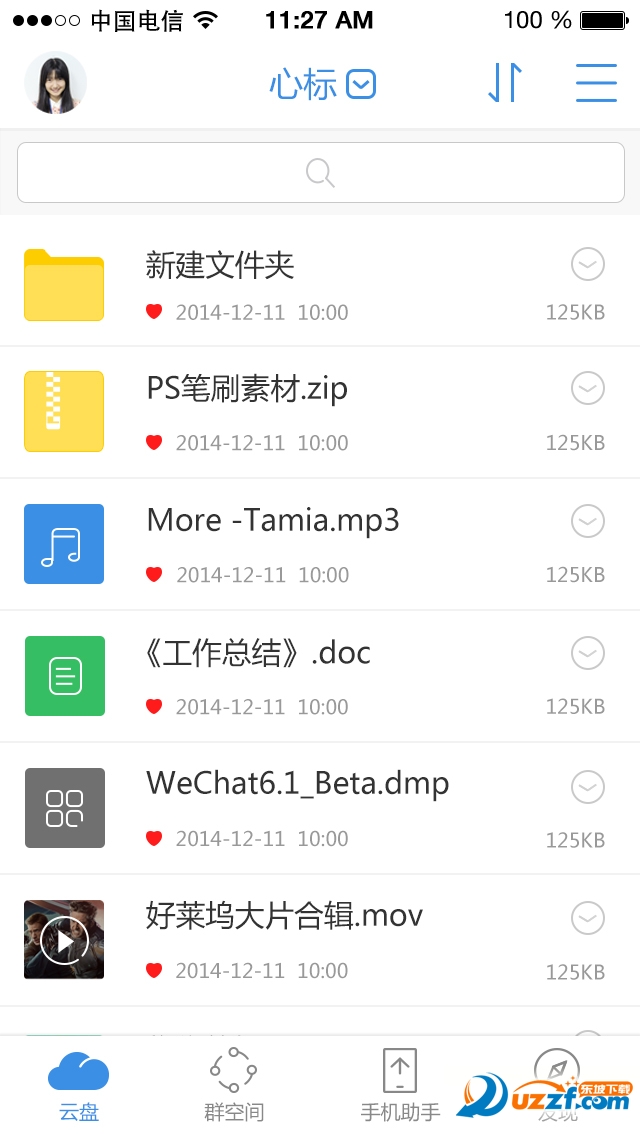Screen dimensions: 640x1134
Task: Expand options for 好莱坞大片合辑.mov
Action: point(588,917)
